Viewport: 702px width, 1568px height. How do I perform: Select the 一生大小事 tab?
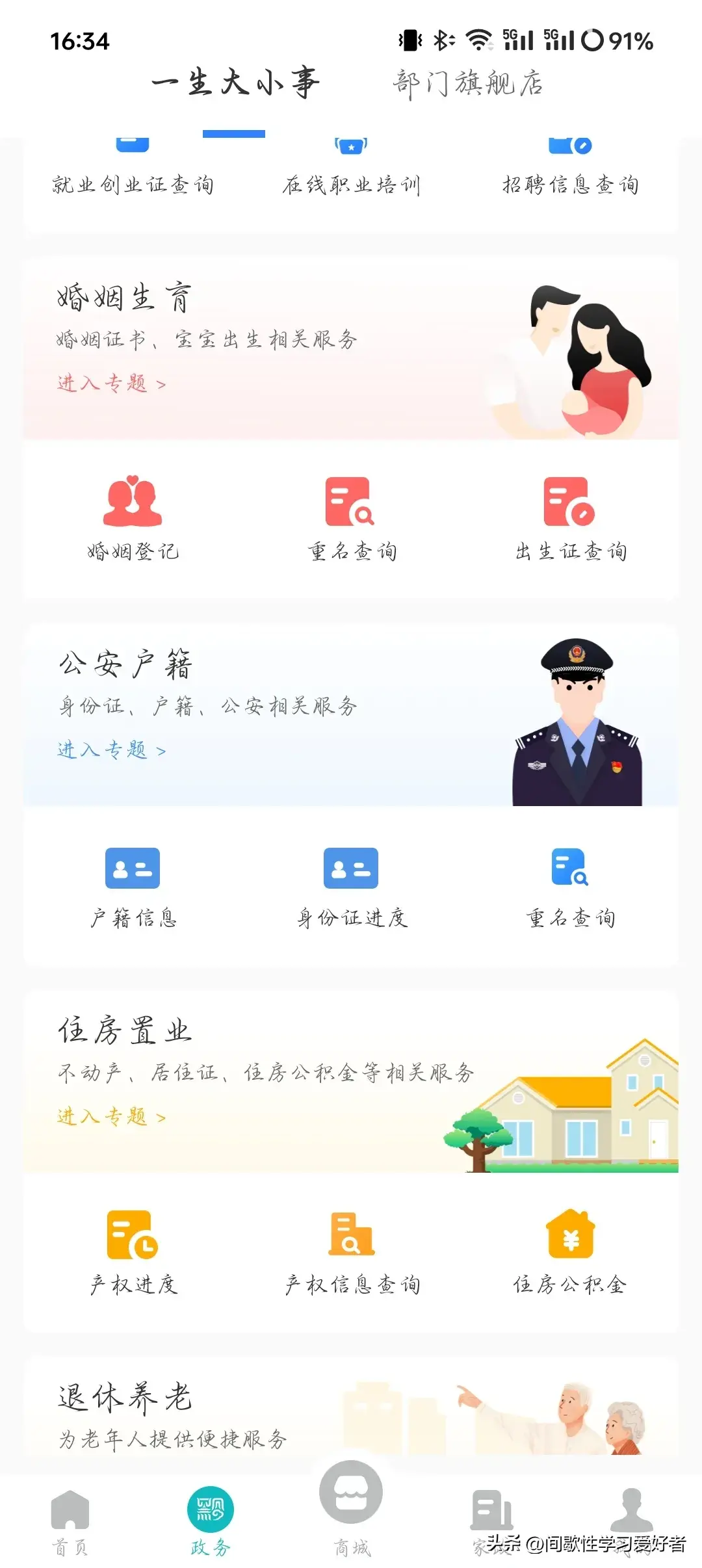[x=235, y=83]
